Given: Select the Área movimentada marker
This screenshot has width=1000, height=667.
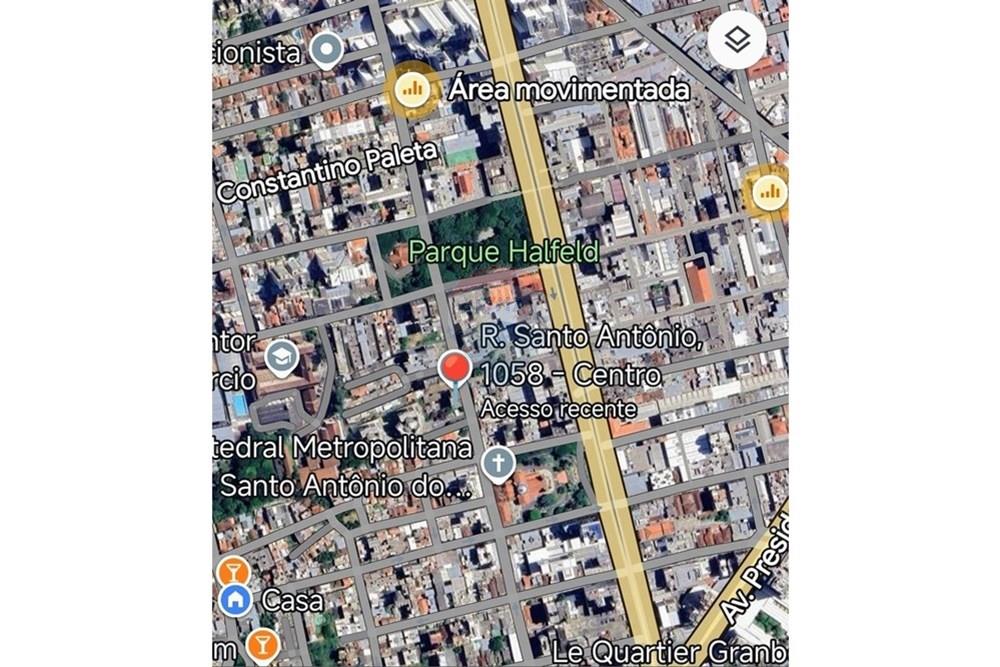Looking at the screenshot, I should (x=412, y=90).
